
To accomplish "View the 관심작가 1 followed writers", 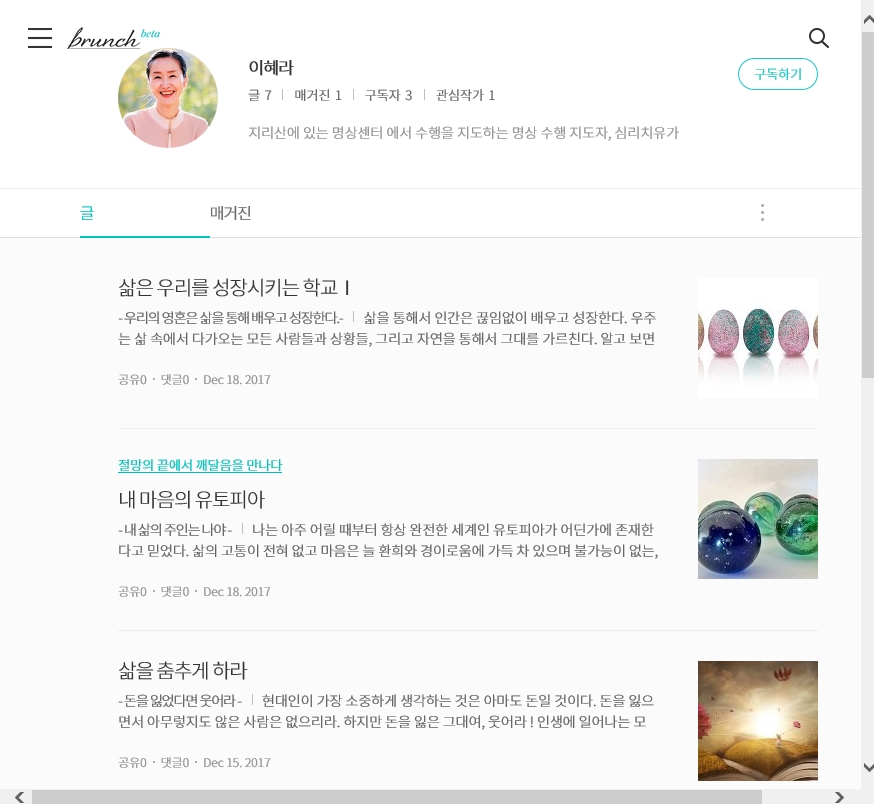I will tap(465, 95).
